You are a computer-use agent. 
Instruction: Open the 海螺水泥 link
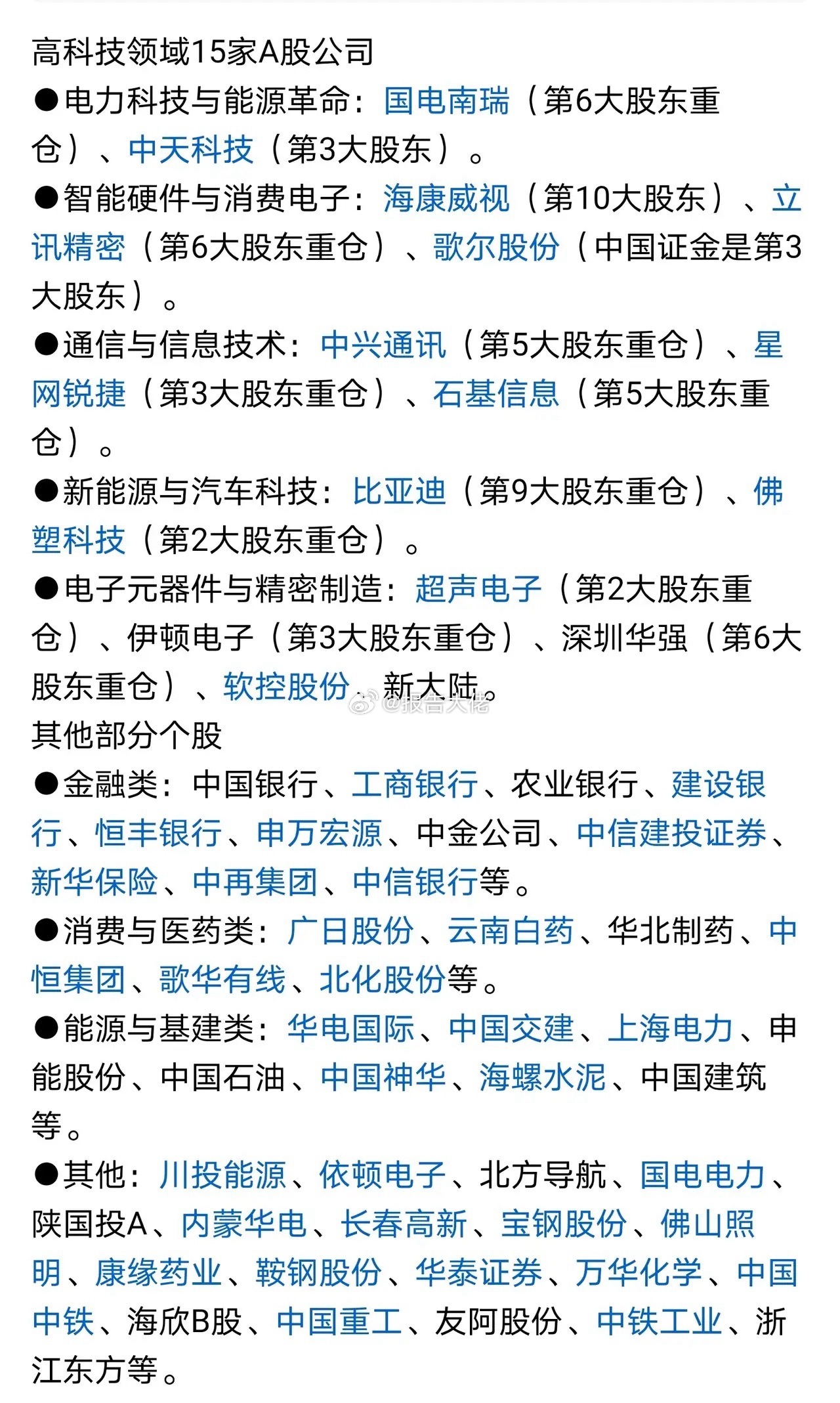pos(543,1077)
